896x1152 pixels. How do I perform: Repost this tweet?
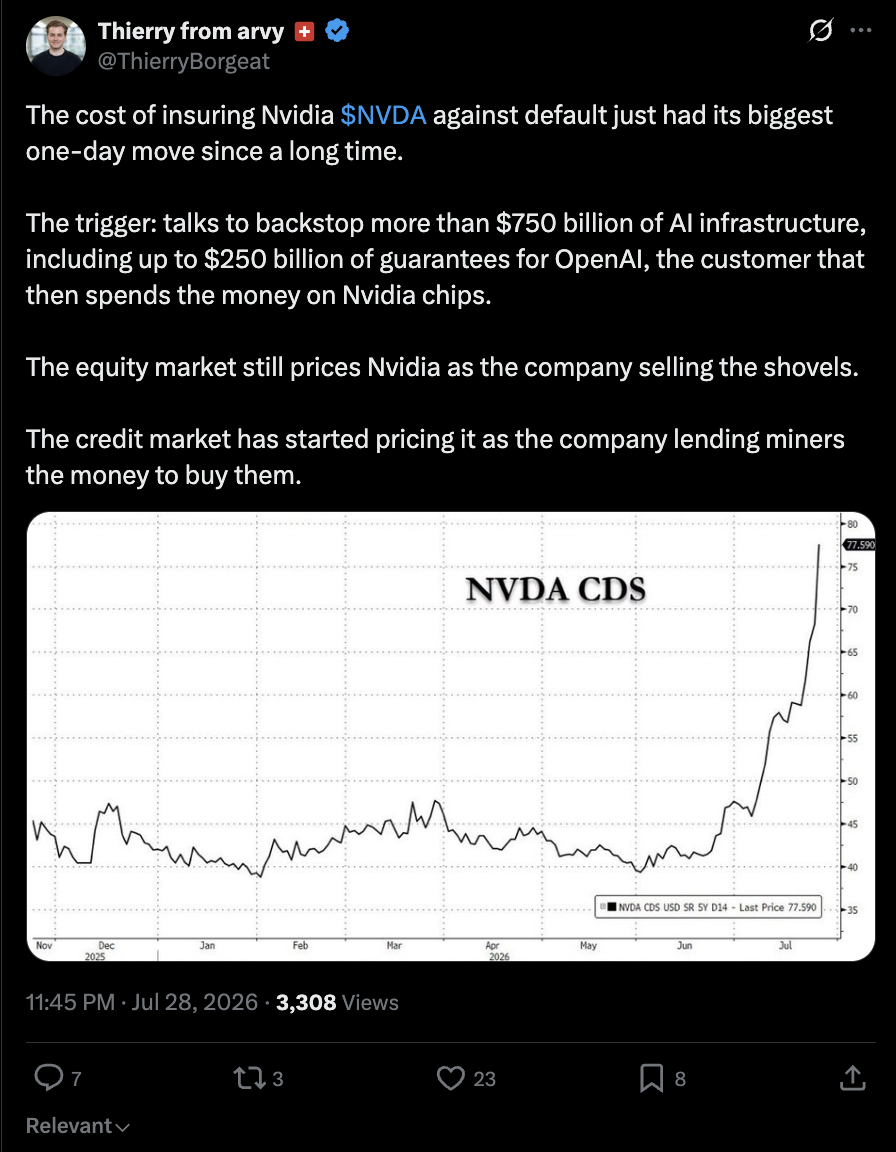coord(258,1078)
